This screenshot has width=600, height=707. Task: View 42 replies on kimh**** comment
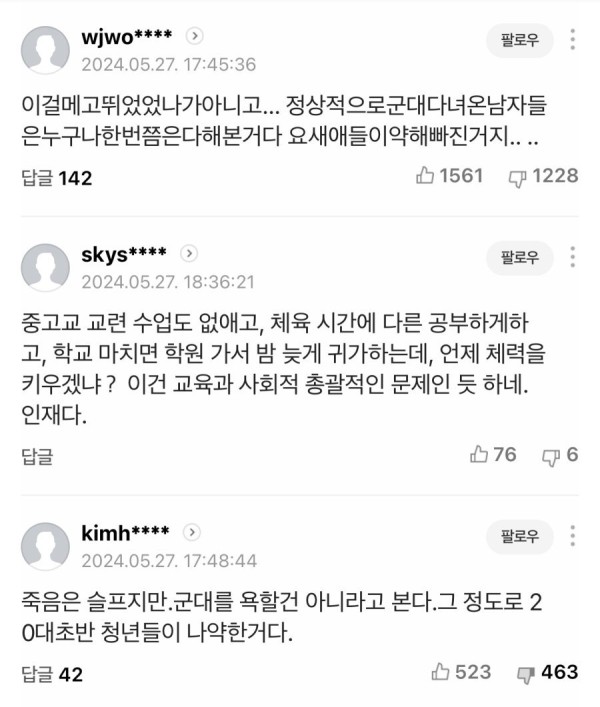[52, 674]
